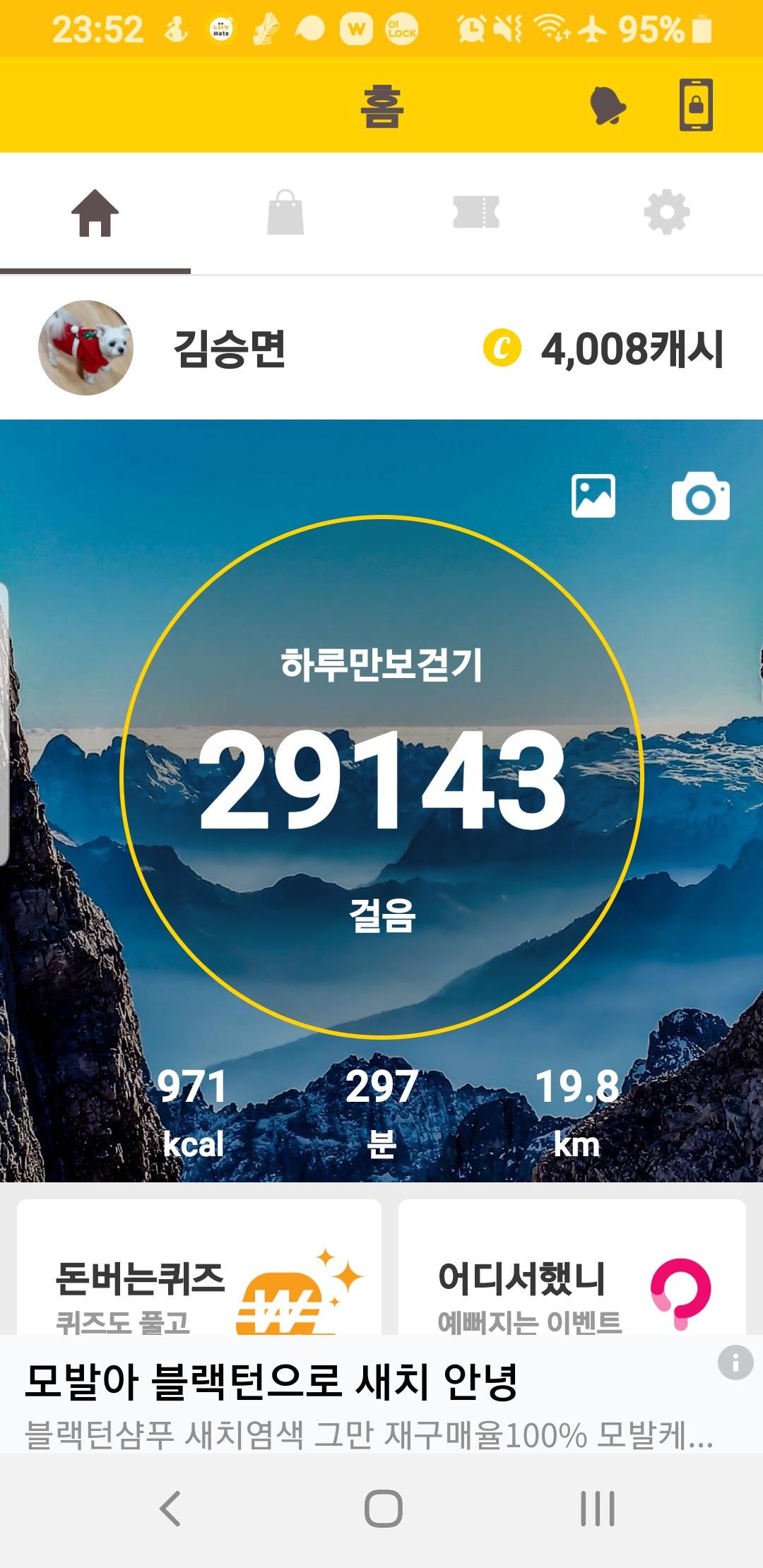Switch to the shopping bag tab
Screen dimensions: 763x1568
(285, 213)
